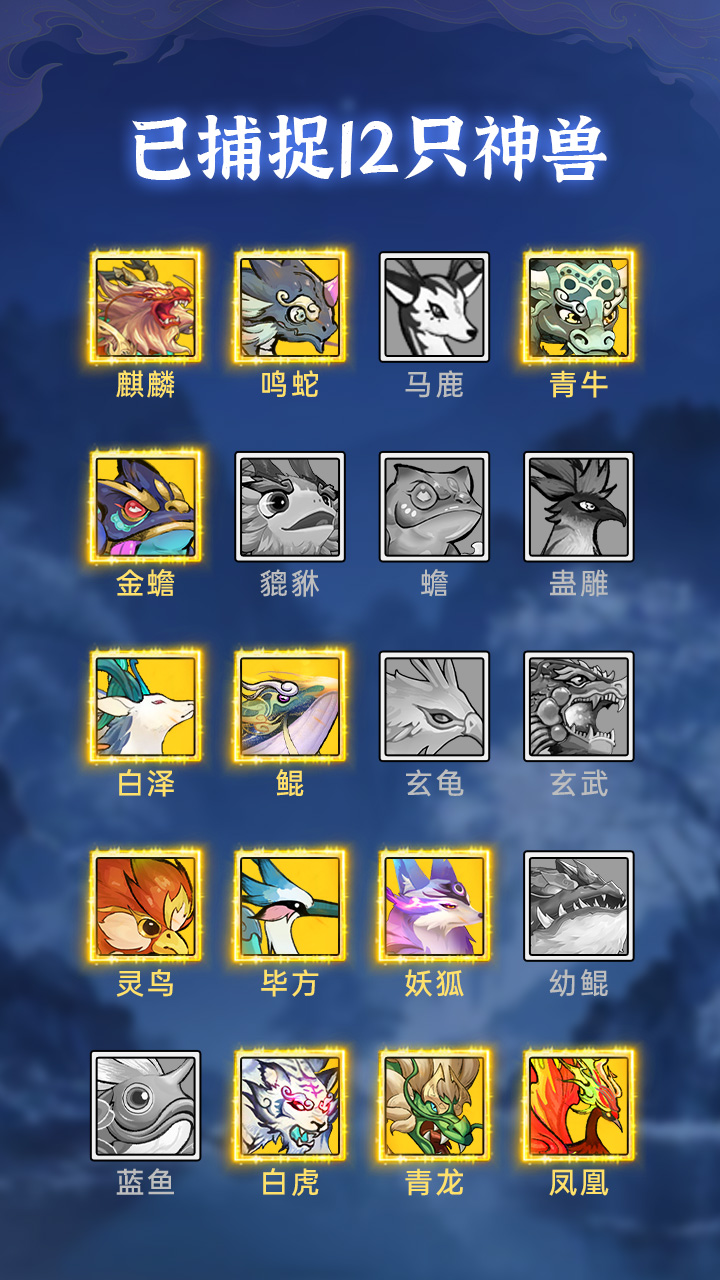This screenshot has width=720, height=1280.
Task: View the 青牛 beast
Action: point(578,307)
